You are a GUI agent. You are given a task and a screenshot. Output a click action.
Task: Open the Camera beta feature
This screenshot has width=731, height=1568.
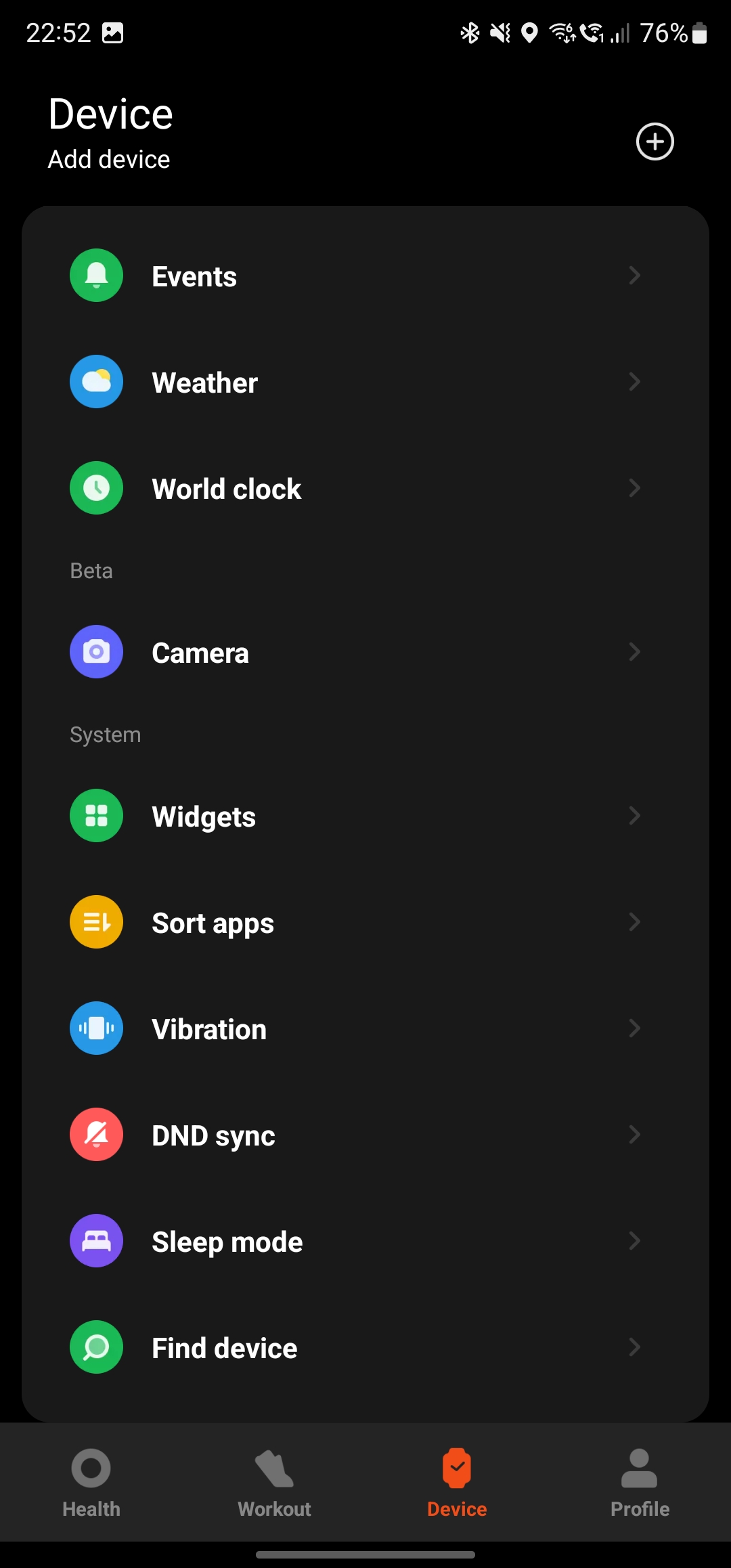tap(365, 652)
